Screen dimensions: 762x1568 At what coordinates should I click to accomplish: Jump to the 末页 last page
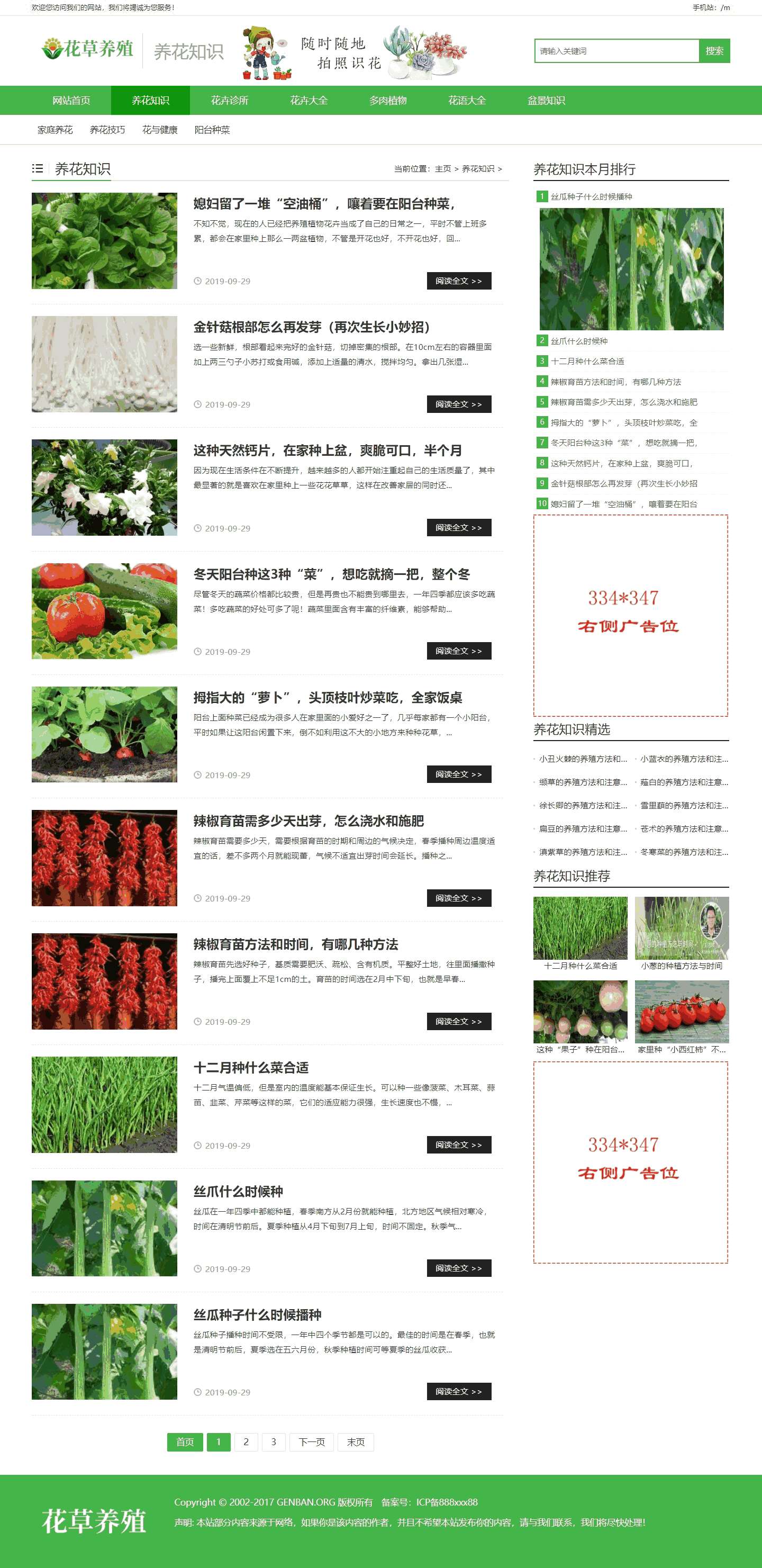click(x=356, y=1442)
